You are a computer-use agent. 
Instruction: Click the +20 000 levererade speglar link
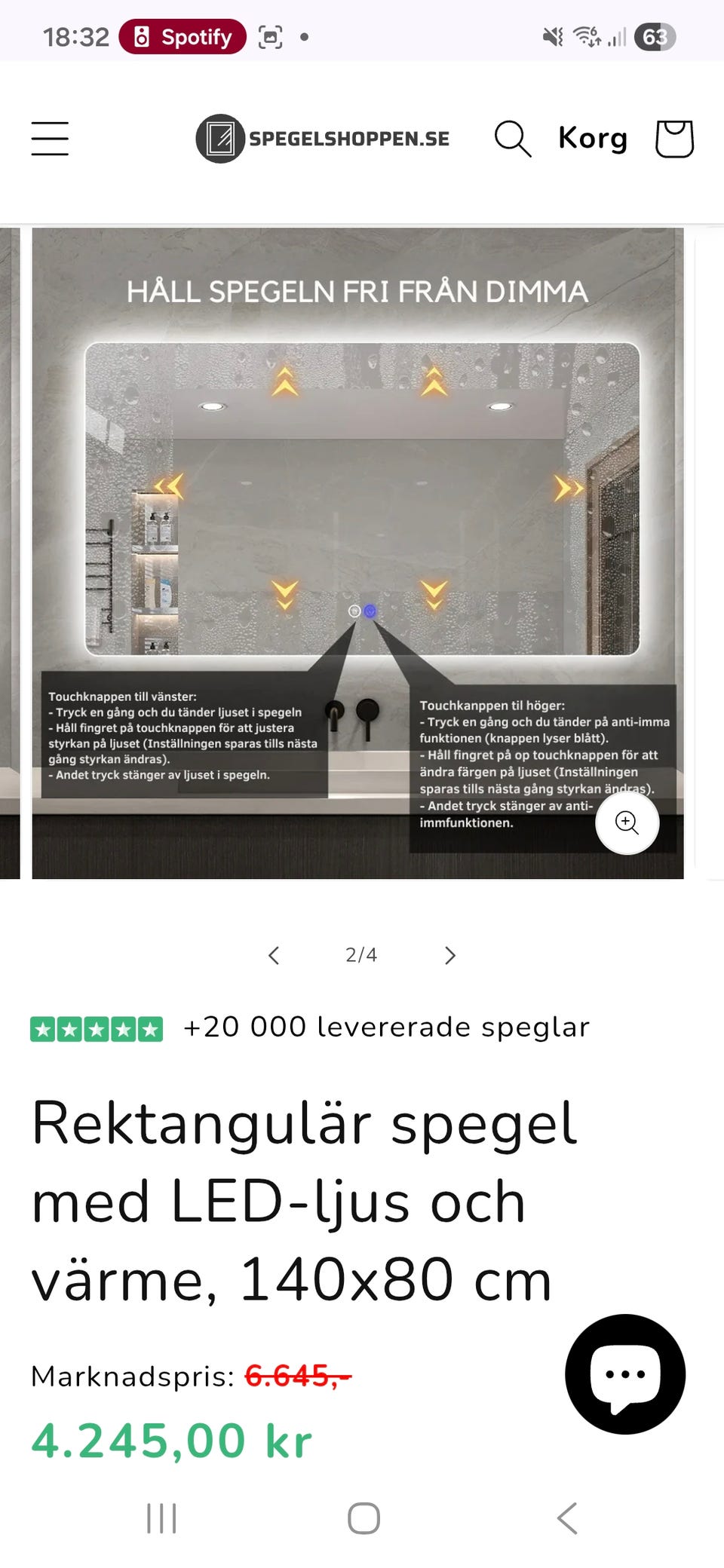click(386, 1027)
